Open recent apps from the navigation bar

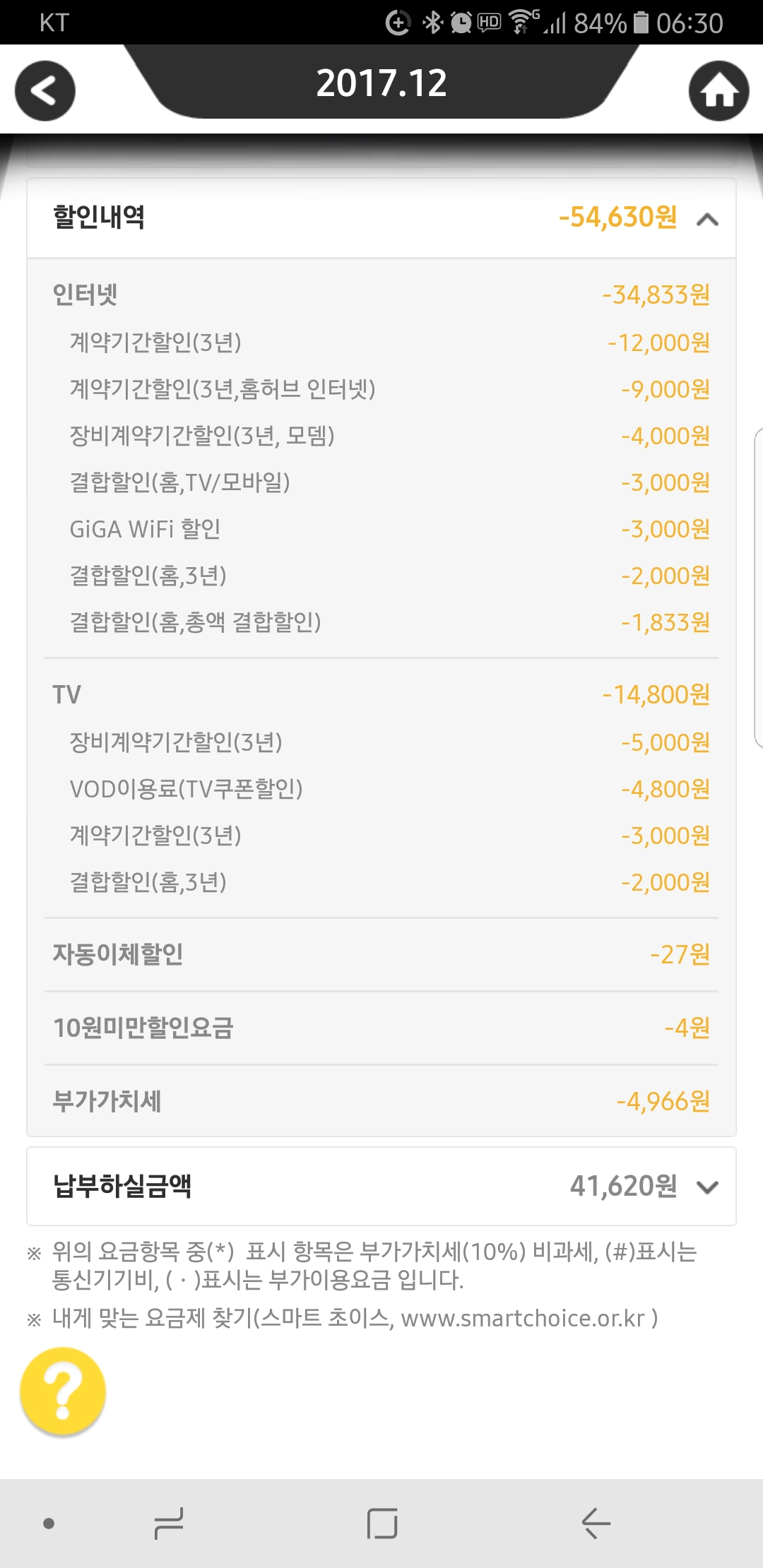click(x=169, y=1524)
